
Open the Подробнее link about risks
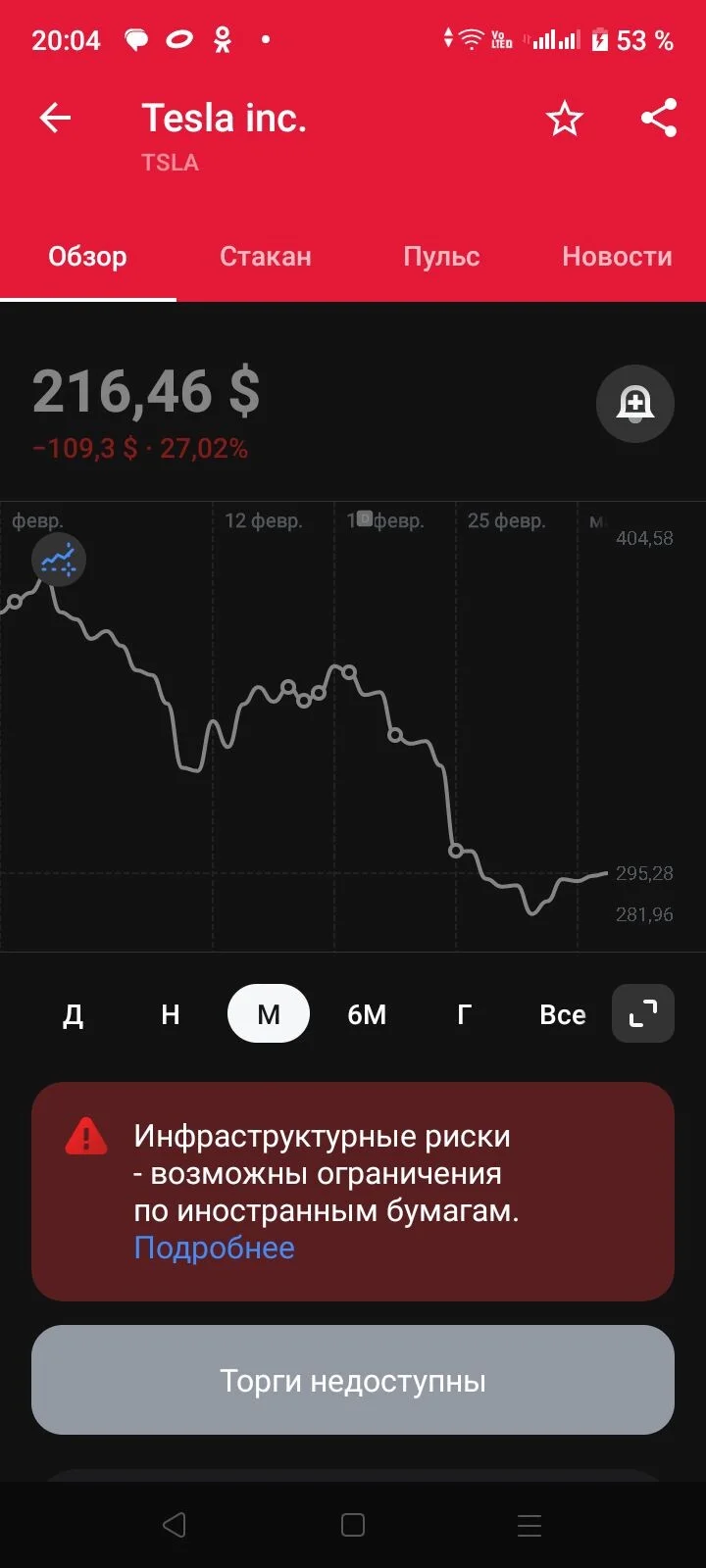pyautogui.click(x=214, y=1248)
